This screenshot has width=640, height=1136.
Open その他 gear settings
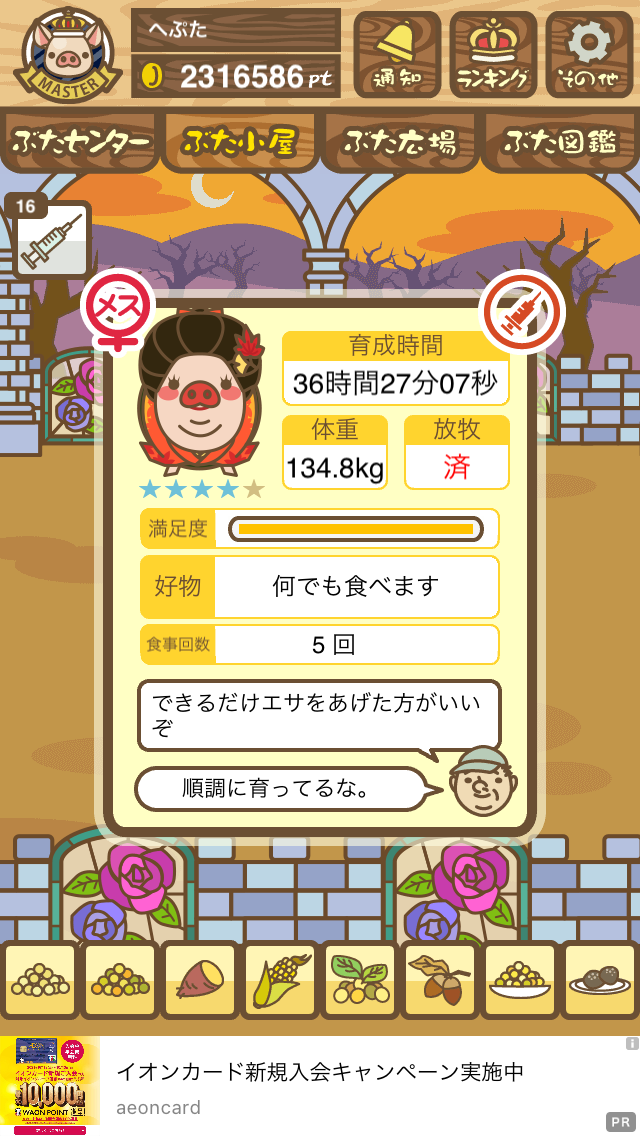[589, 54]
